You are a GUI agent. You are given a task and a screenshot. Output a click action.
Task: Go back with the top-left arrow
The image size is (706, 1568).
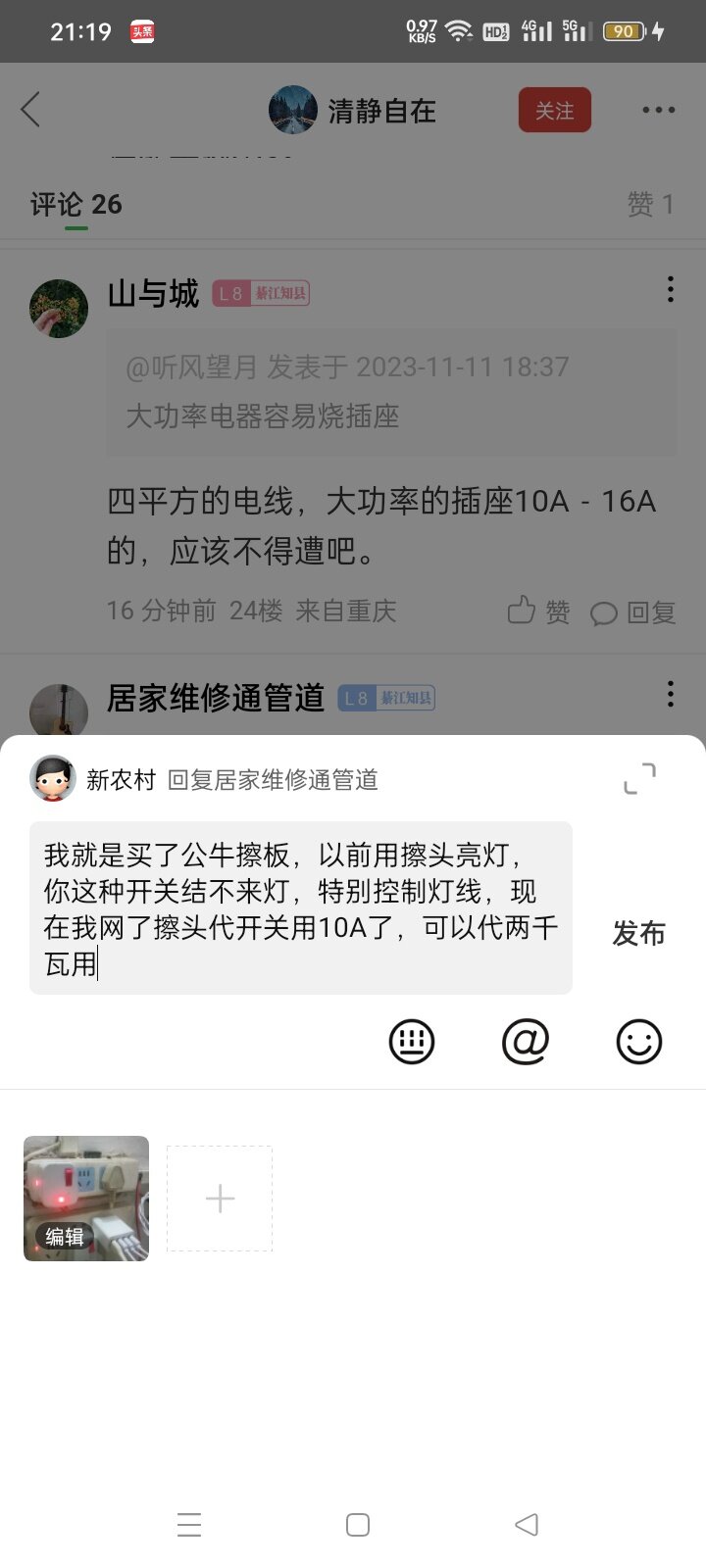[x=31, y=110]
